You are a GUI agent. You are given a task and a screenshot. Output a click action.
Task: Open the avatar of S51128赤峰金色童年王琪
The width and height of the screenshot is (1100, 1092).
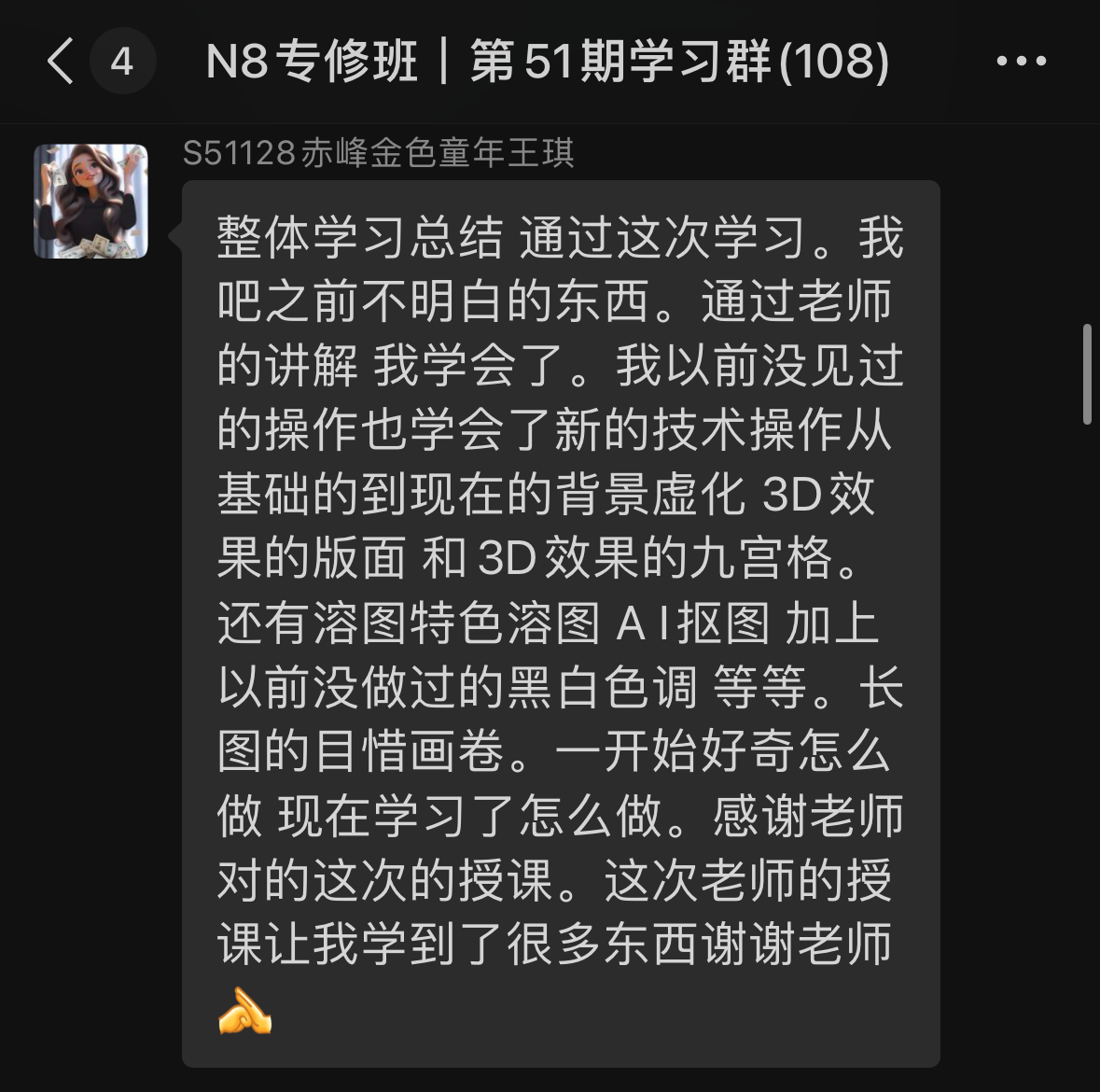(91, 202)
